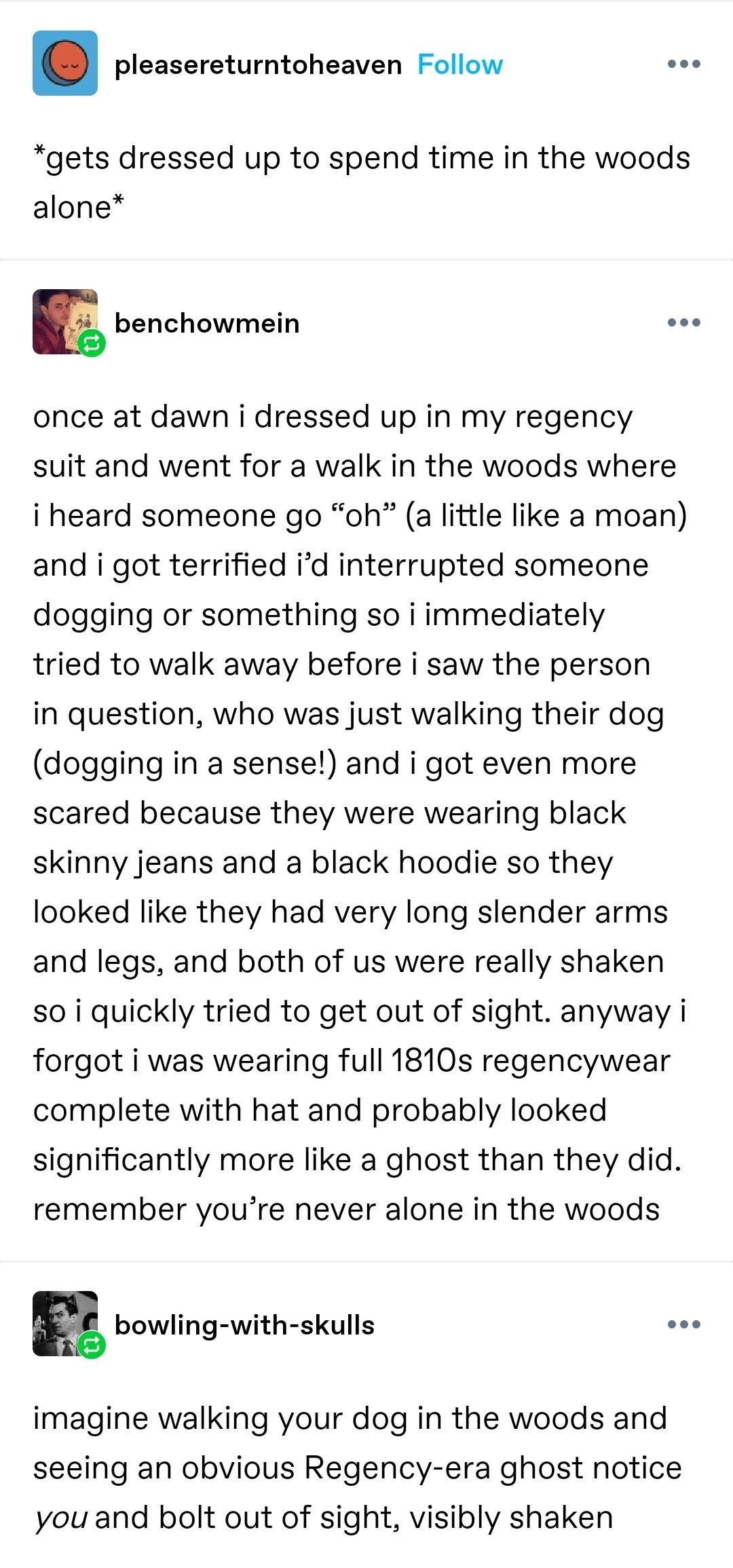Tap pleasereturntoheaven's avatar

point(65,63)
